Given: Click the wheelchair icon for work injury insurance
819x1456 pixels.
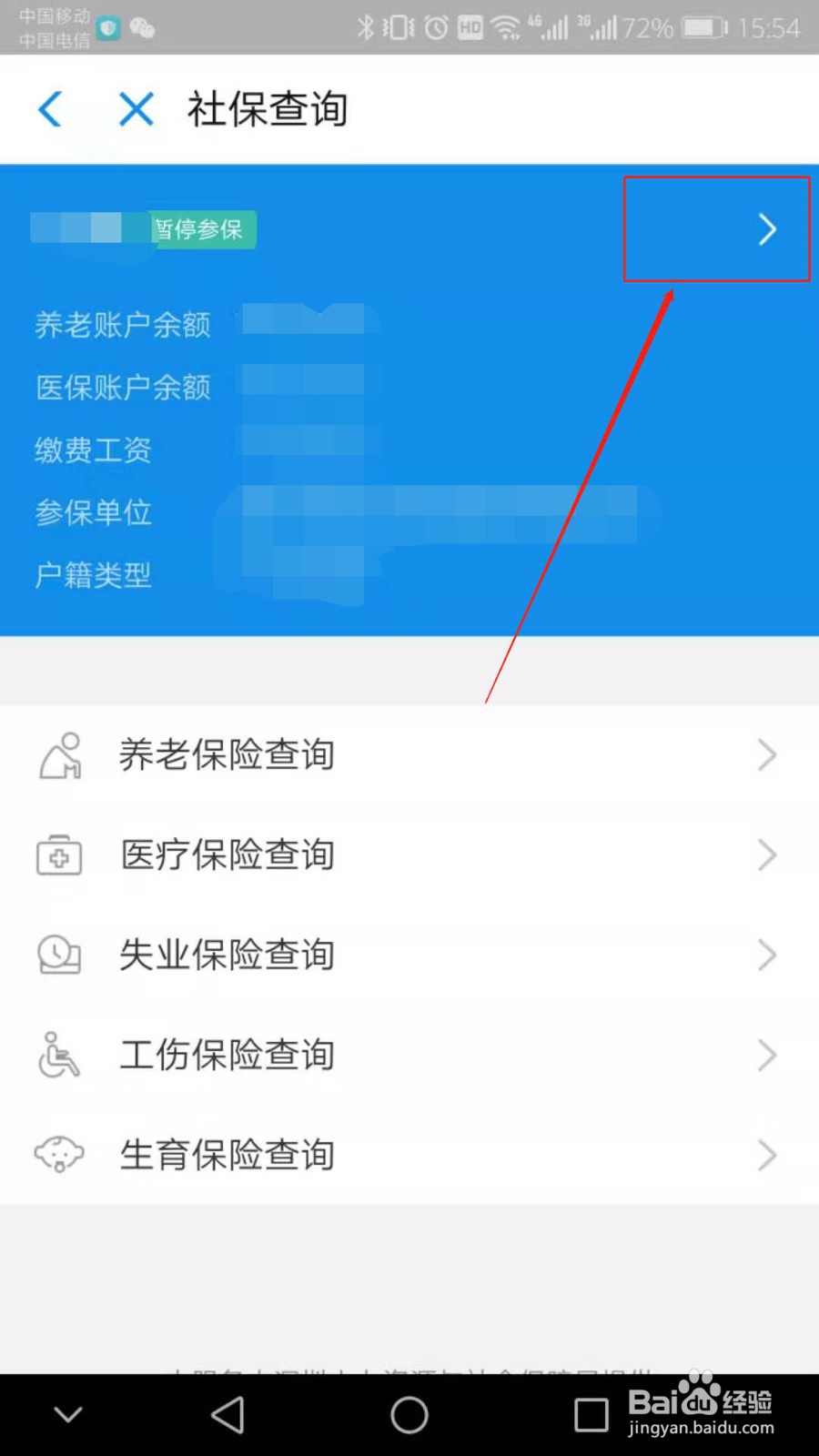Looking at the screenshot, I should [58, 1055].
